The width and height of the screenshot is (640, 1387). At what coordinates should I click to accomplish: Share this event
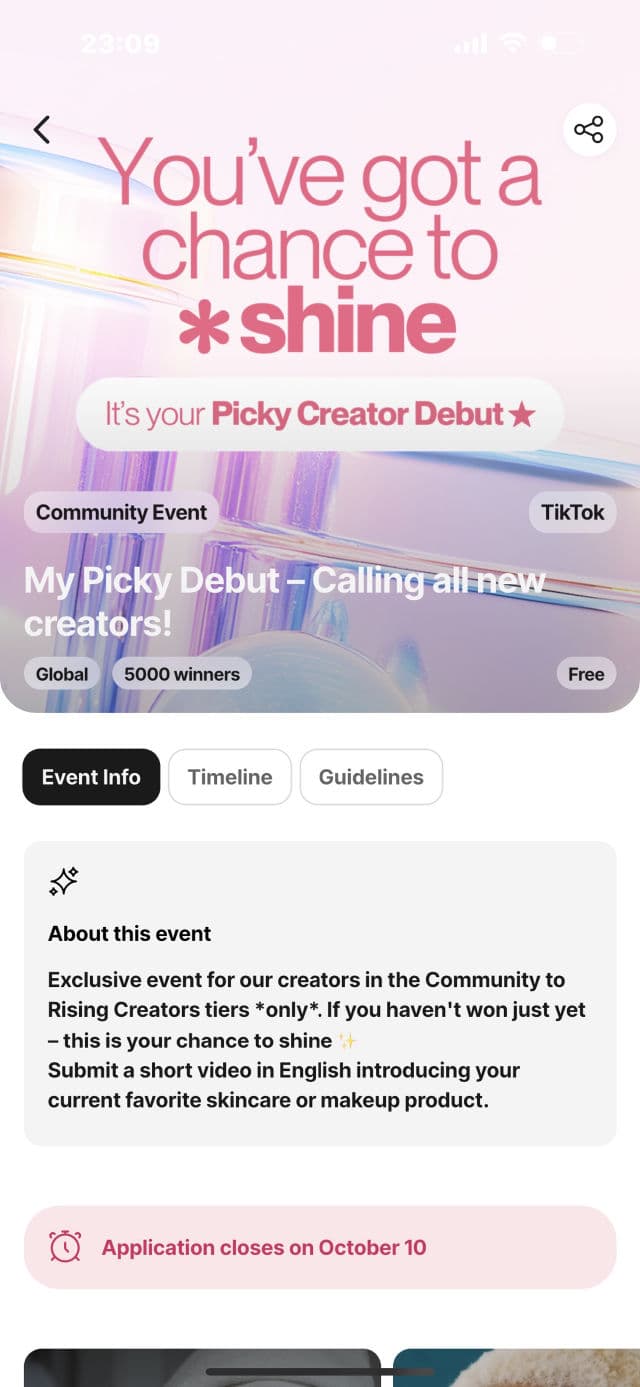[x=589, y=129]
